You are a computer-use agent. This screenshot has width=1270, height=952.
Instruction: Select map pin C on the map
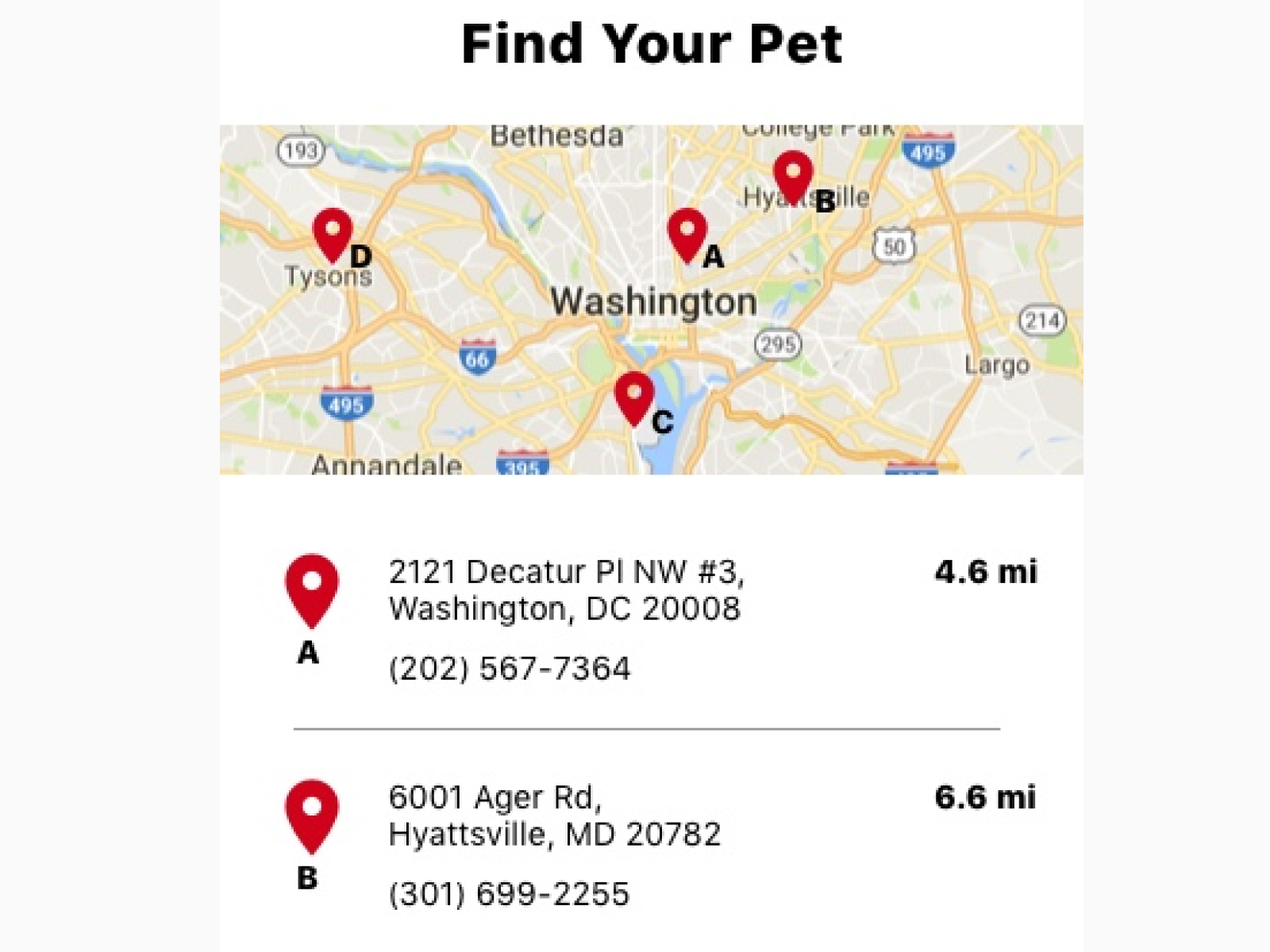click(x=634, y=397)
